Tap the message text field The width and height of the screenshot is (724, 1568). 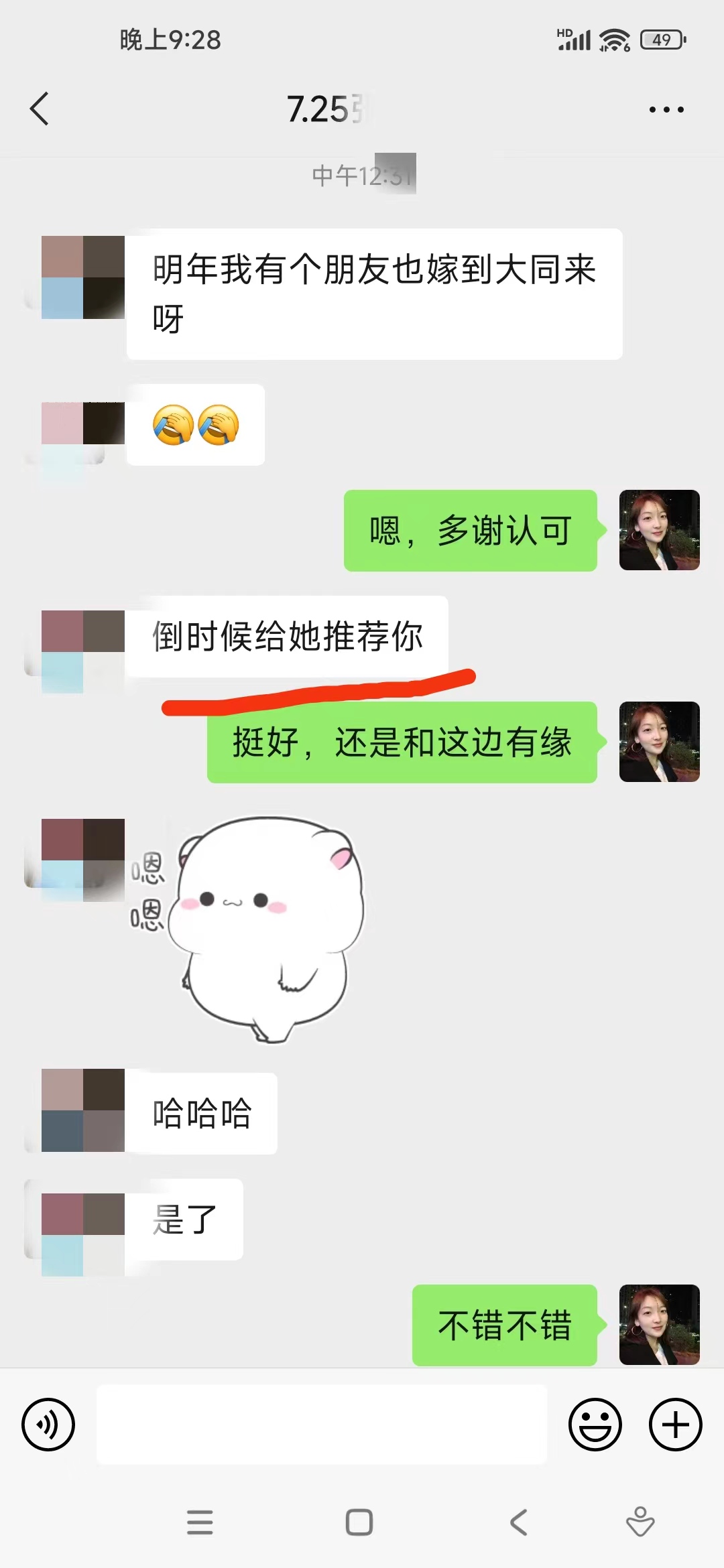point(322,1424)
